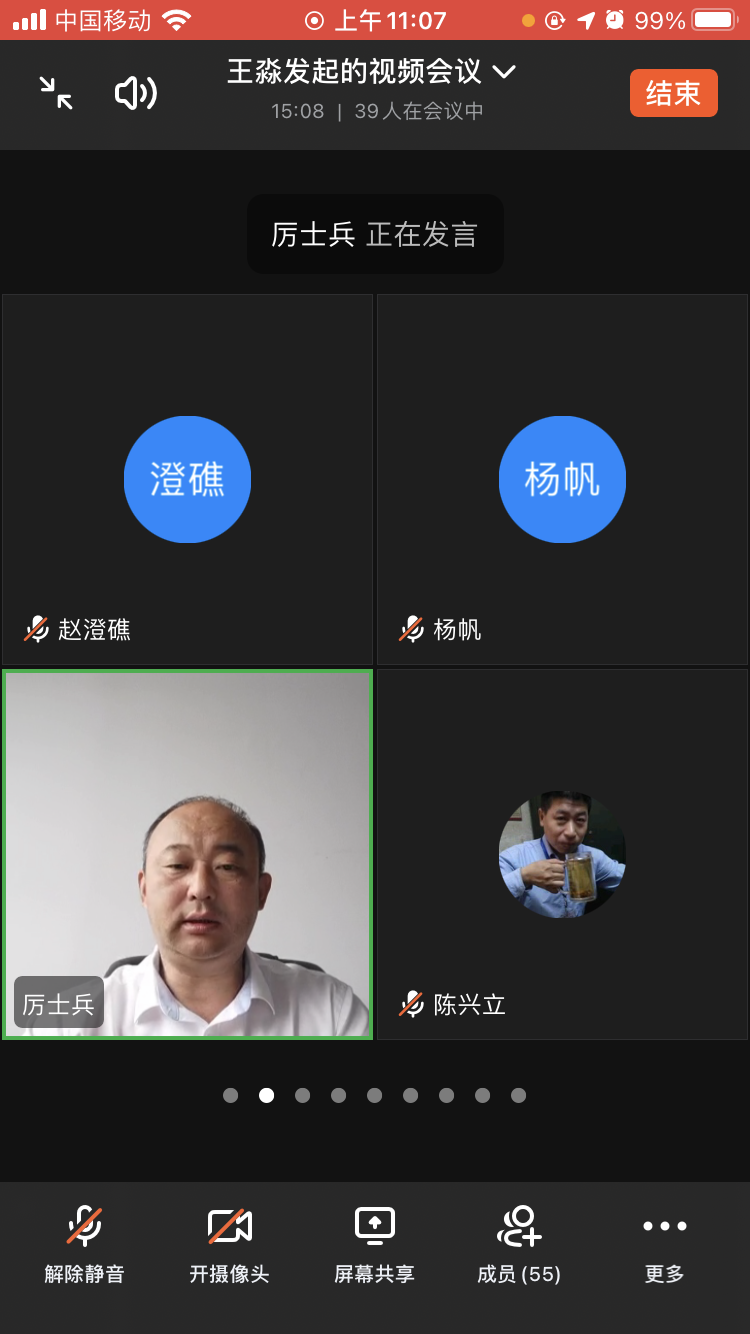
Task: Open 杨帆's video tile
Action: pyautogui.click(x=562, y=479)
